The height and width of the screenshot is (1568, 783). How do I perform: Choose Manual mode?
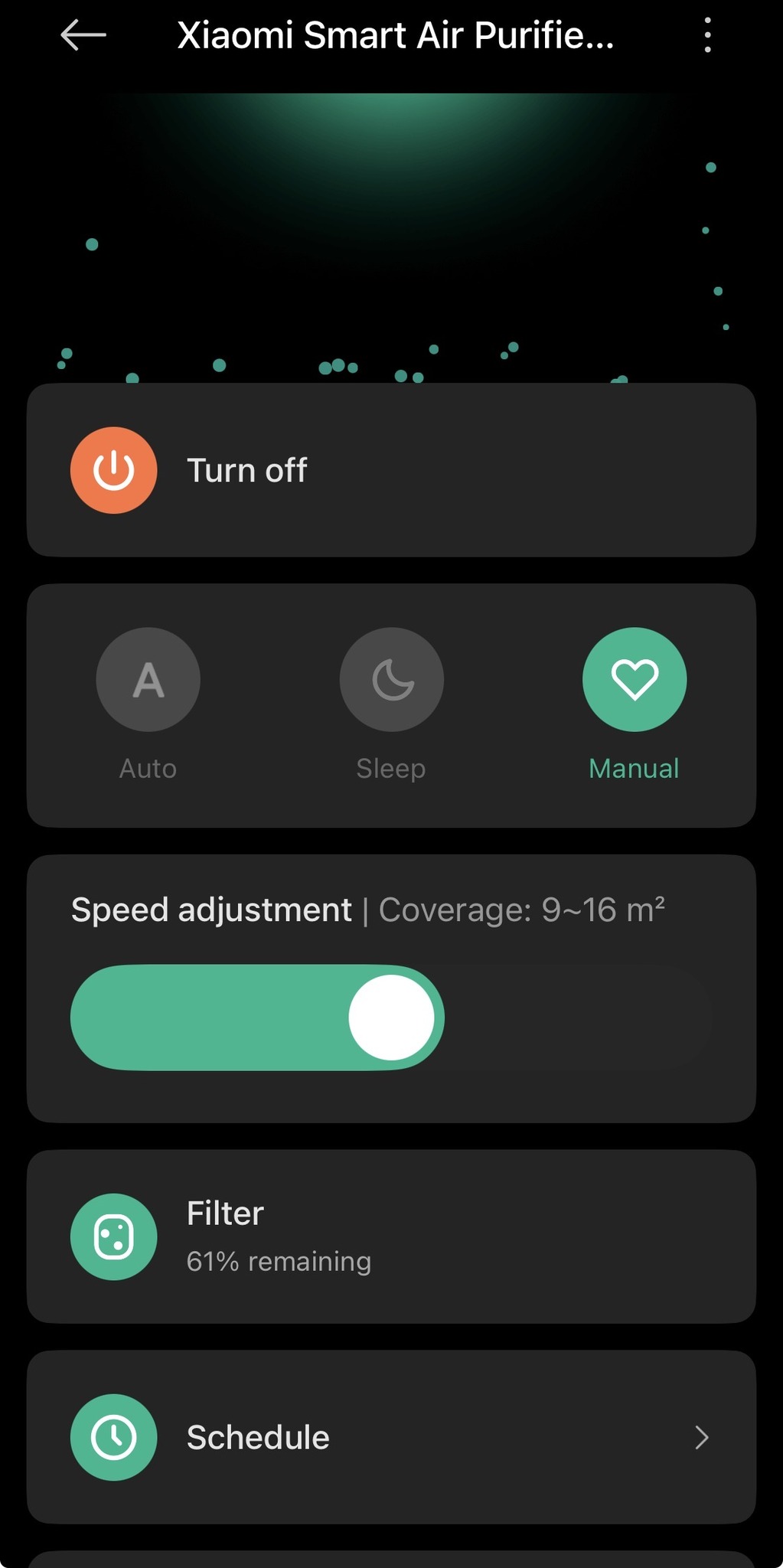635,680
